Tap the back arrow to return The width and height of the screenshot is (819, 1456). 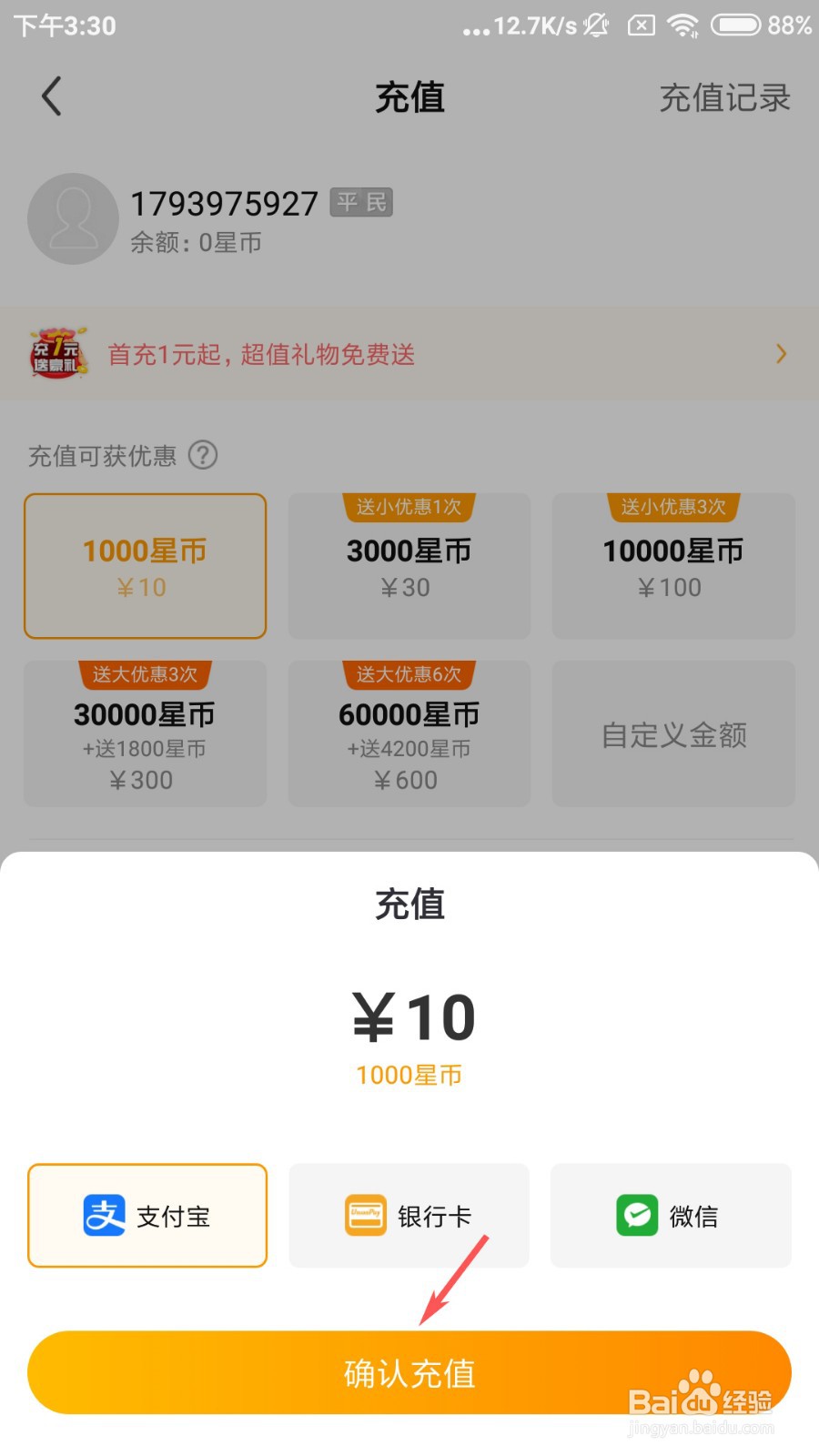(50, 96)
